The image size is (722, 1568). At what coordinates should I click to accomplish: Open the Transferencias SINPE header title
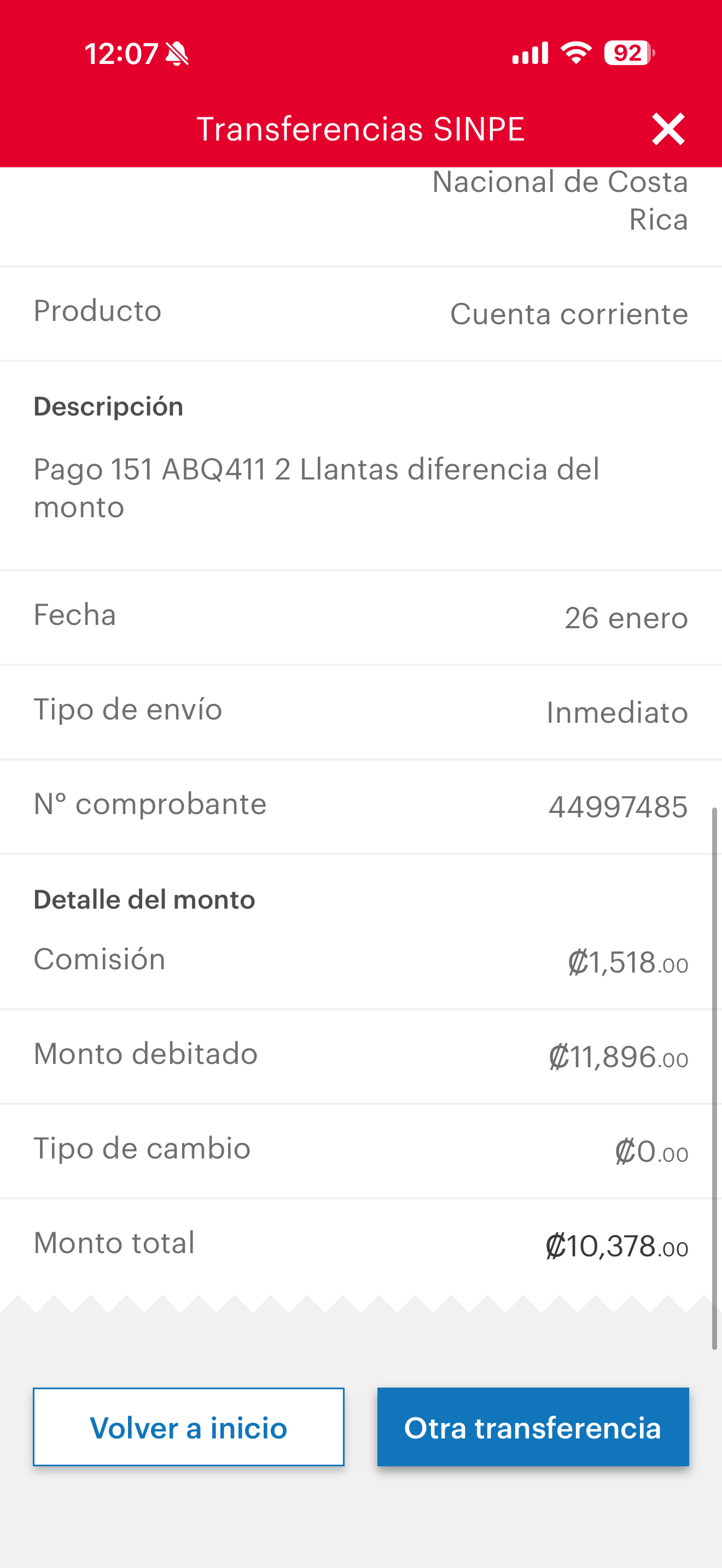tap(362, 128)
